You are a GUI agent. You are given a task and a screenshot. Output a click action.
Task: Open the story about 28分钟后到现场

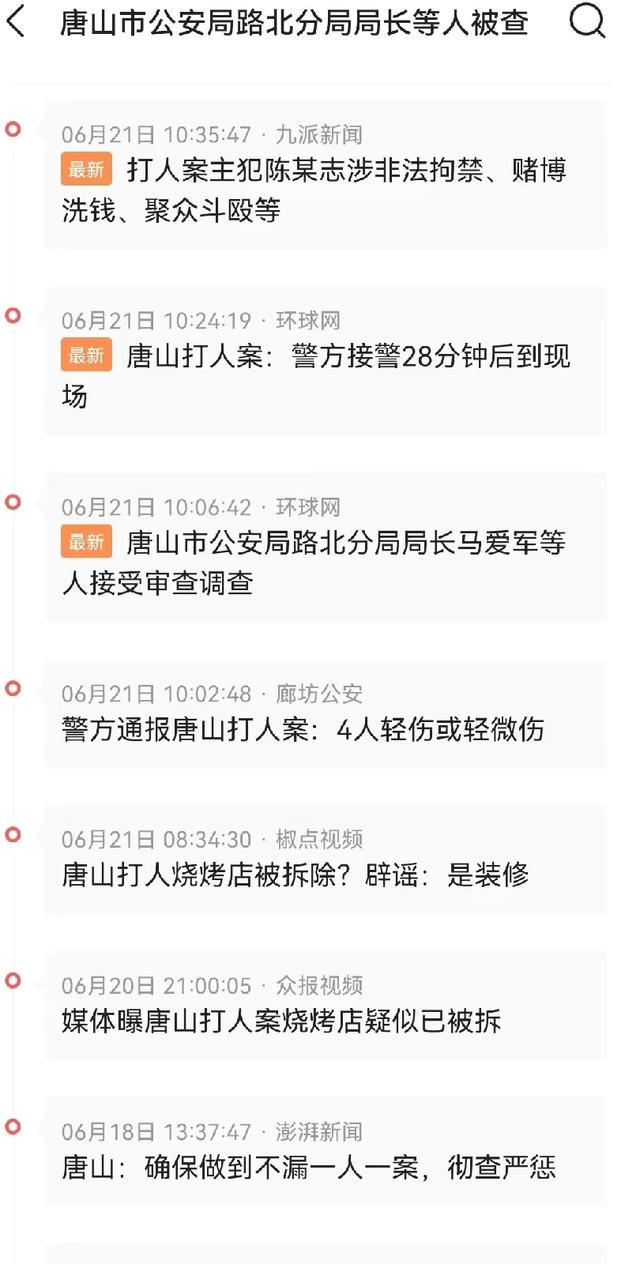coord(325,361)
